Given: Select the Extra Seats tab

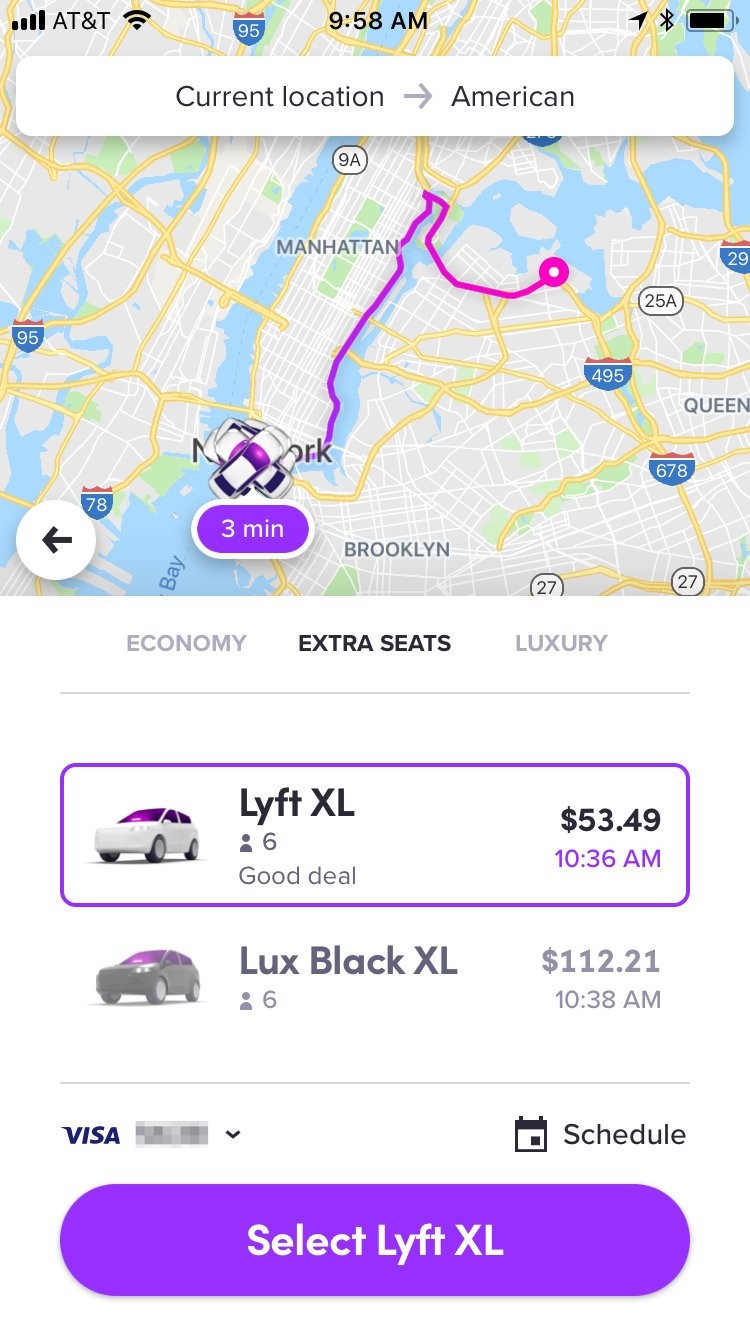Looking at the screenshot, I should point(374,643).
